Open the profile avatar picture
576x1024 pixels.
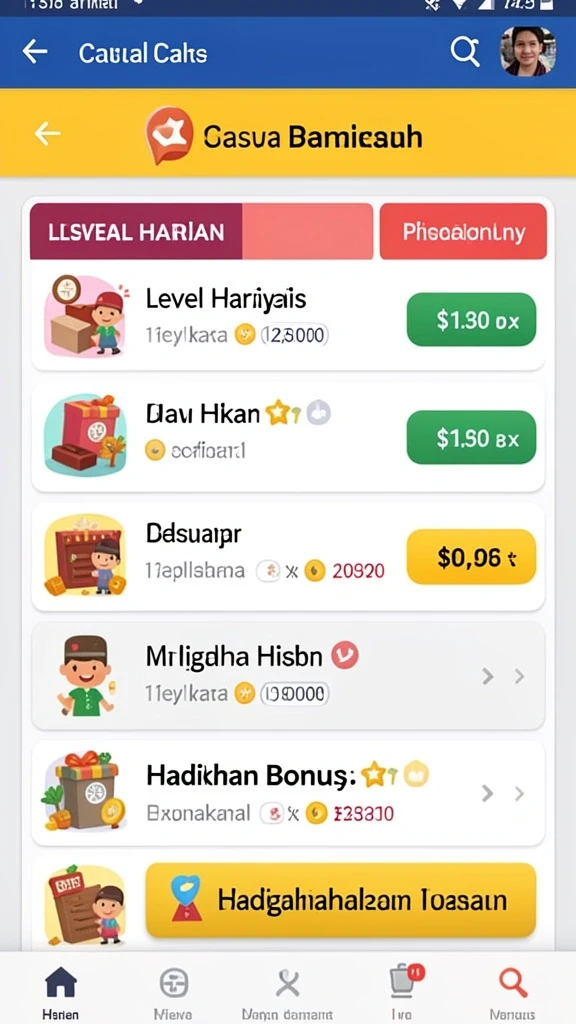coord(528,52)
